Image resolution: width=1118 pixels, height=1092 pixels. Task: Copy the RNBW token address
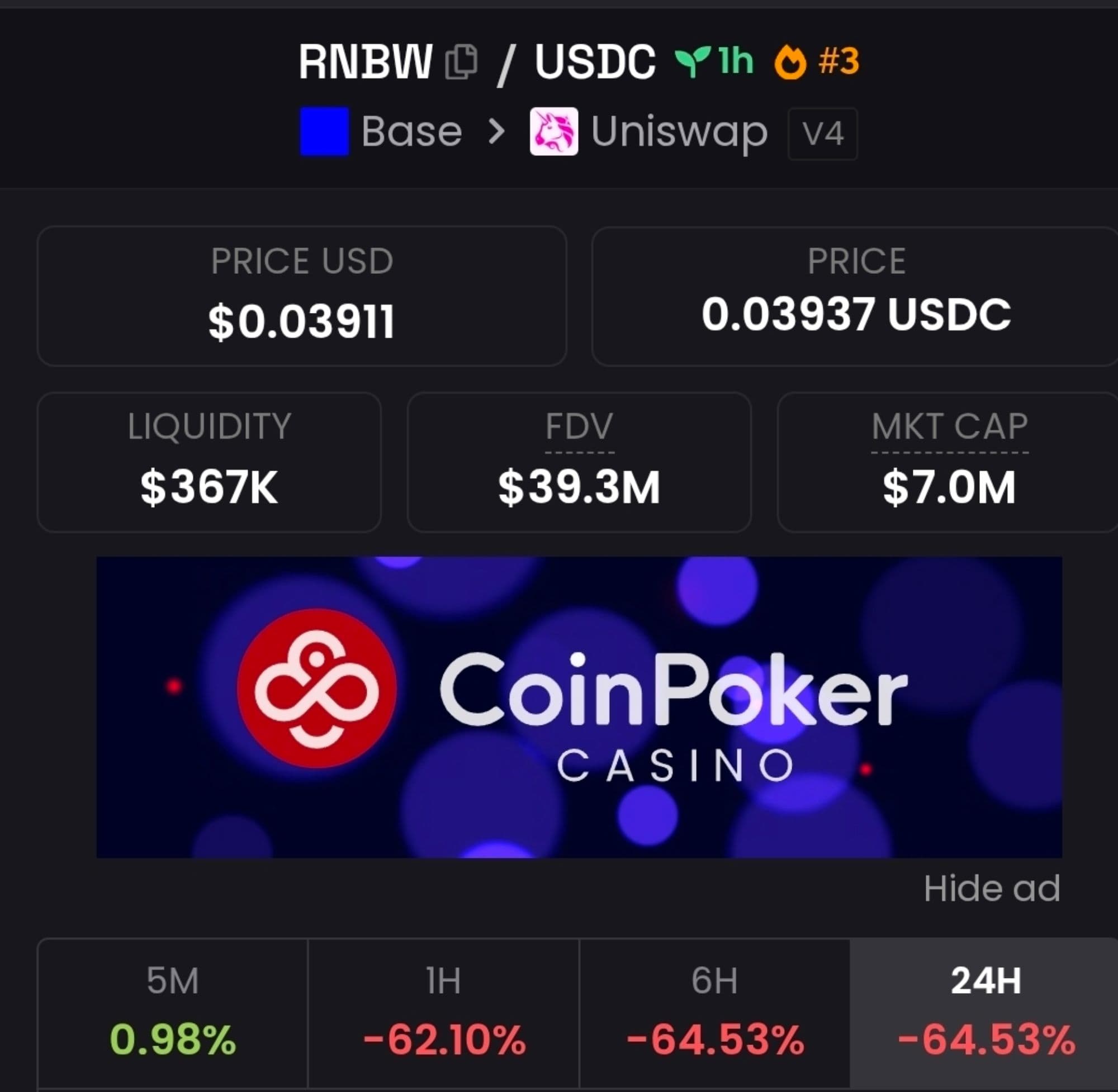[461, 62]
